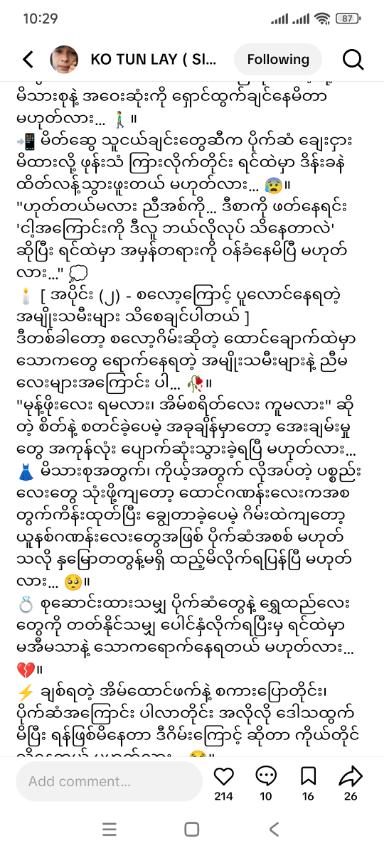Screen dimensions: 384x853
Task: Like this post with the heart icon
Action: click(x=224, y=777)
